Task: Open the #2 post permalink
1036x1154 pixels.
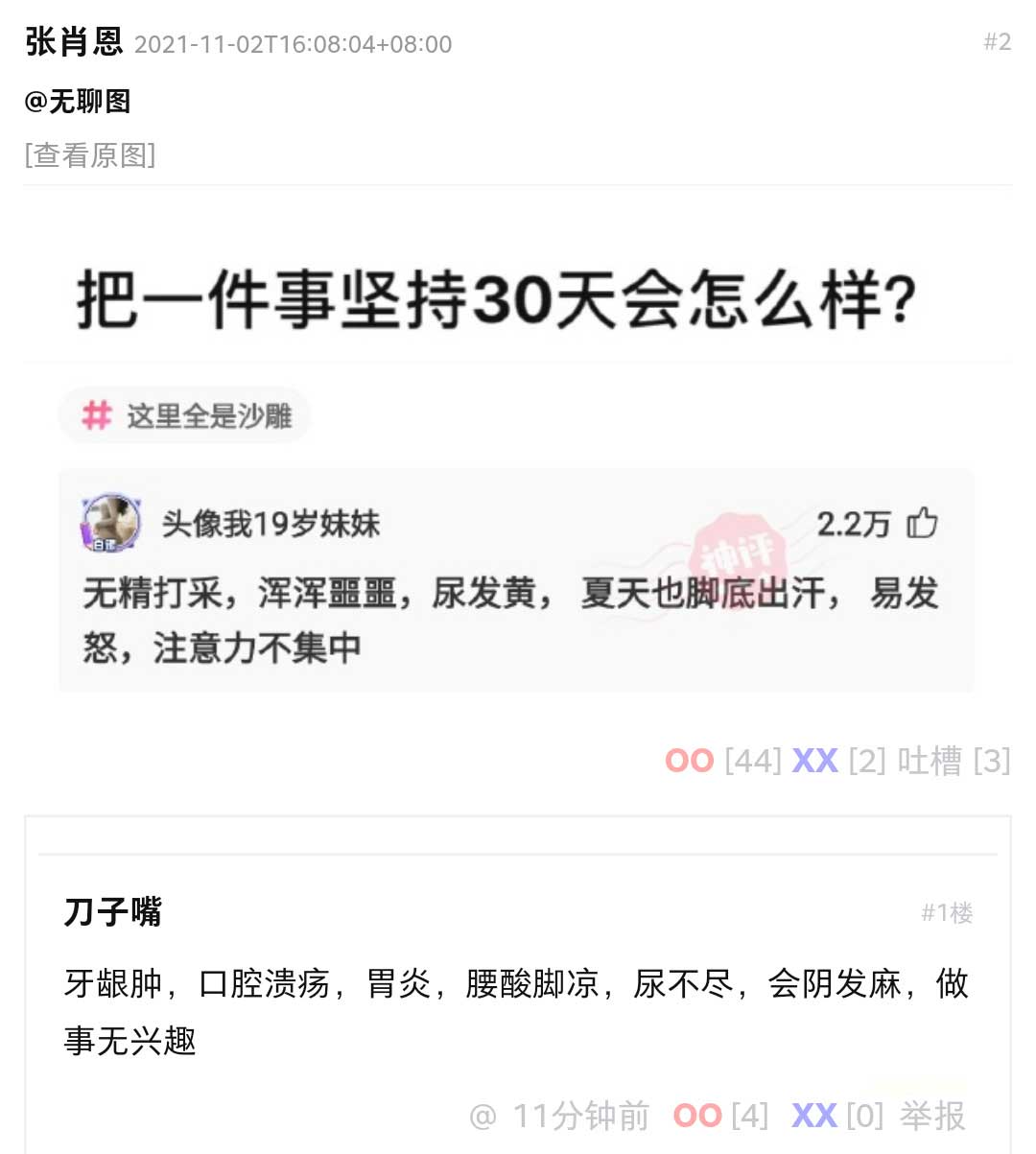Action: (997, 42)
